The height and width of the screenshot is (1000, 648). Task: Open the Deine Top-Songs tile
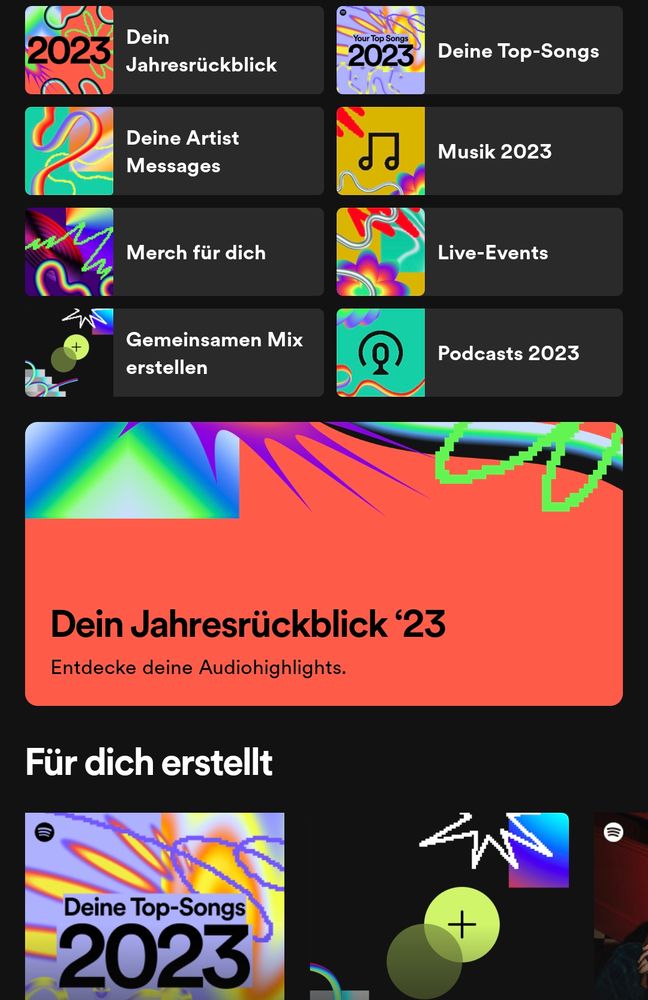pyautogui.click(x=480, y=50)
